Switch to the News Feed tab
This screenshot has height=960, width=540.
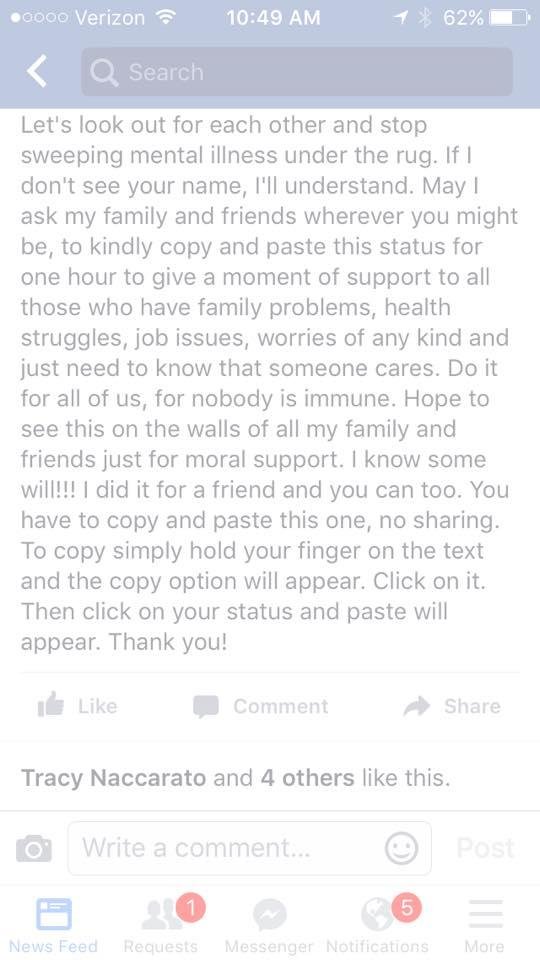click(53, 924)
